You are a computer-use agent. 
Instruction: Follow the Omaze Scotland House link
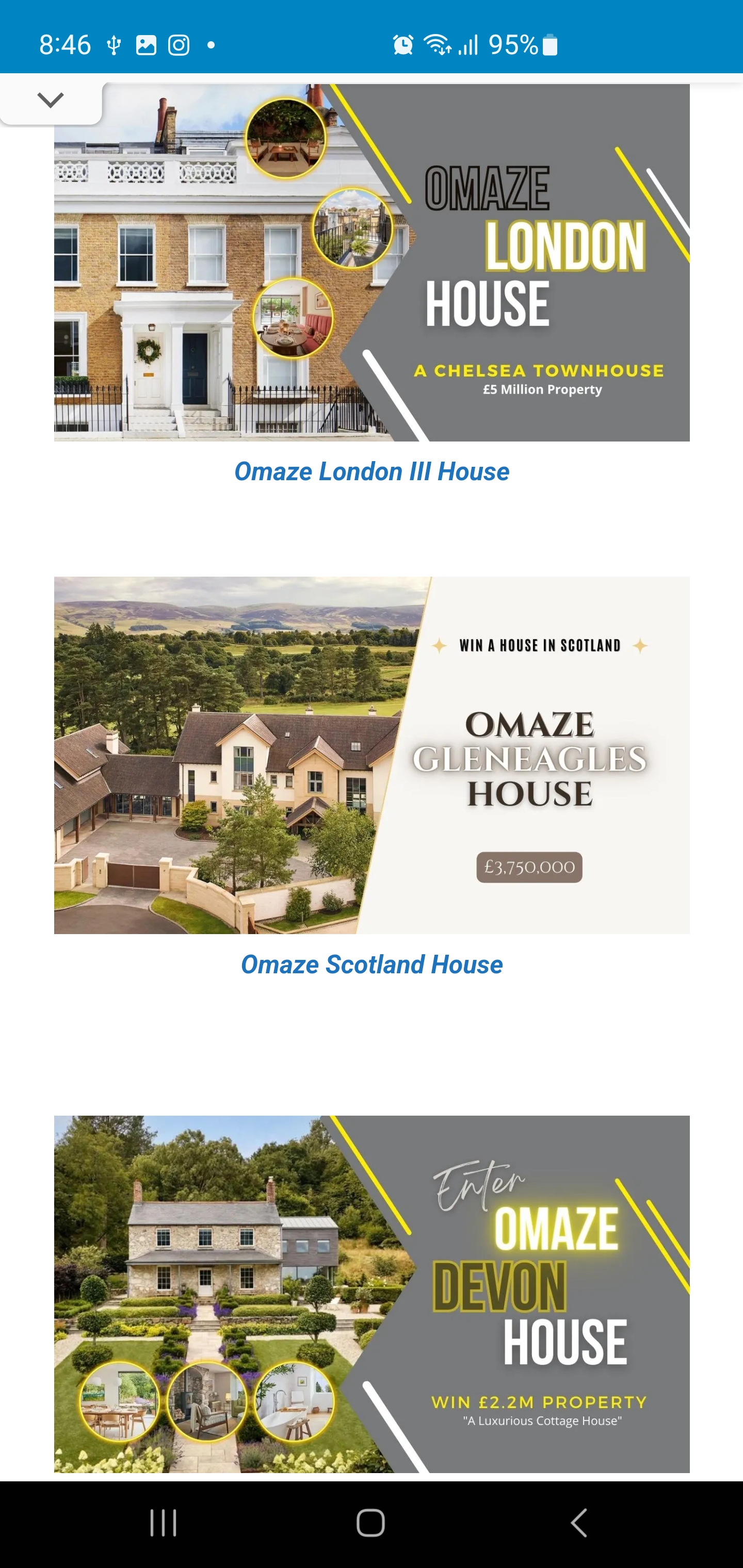[372, 965]
